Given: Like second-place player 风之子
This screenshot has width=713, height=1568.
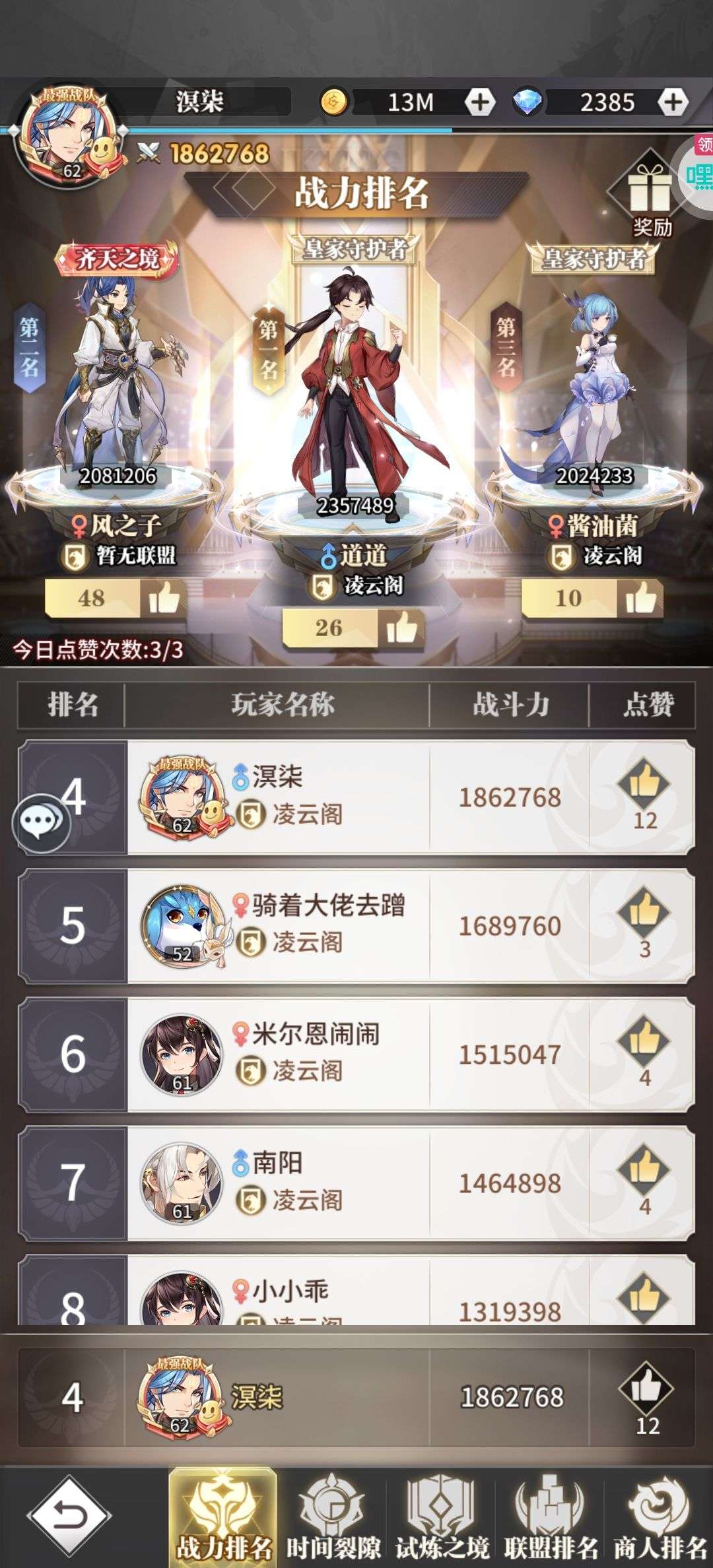Looking at the screenshot, I should [x=163, y=599].
